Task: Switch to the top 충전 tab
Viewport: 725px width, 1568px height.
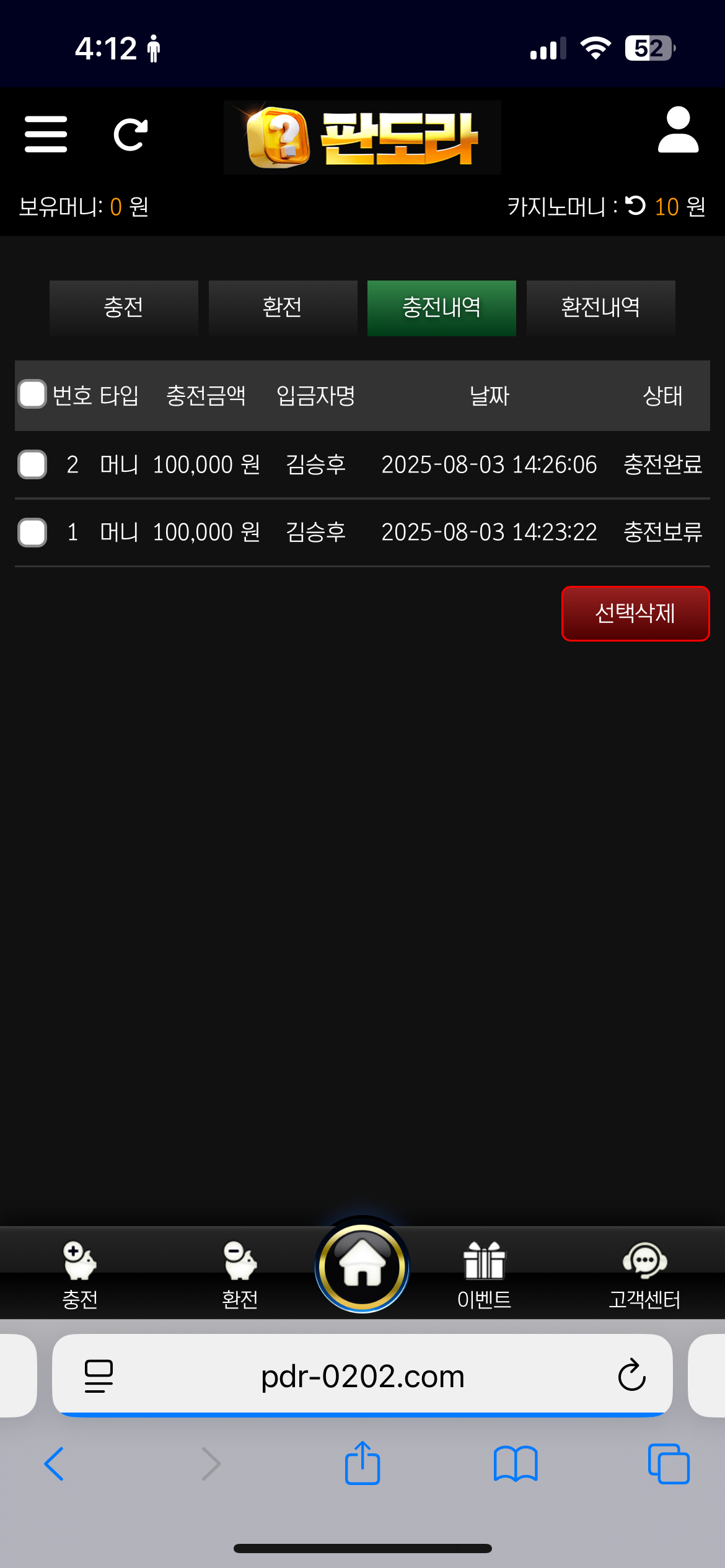Action: [x=124, y=308]
